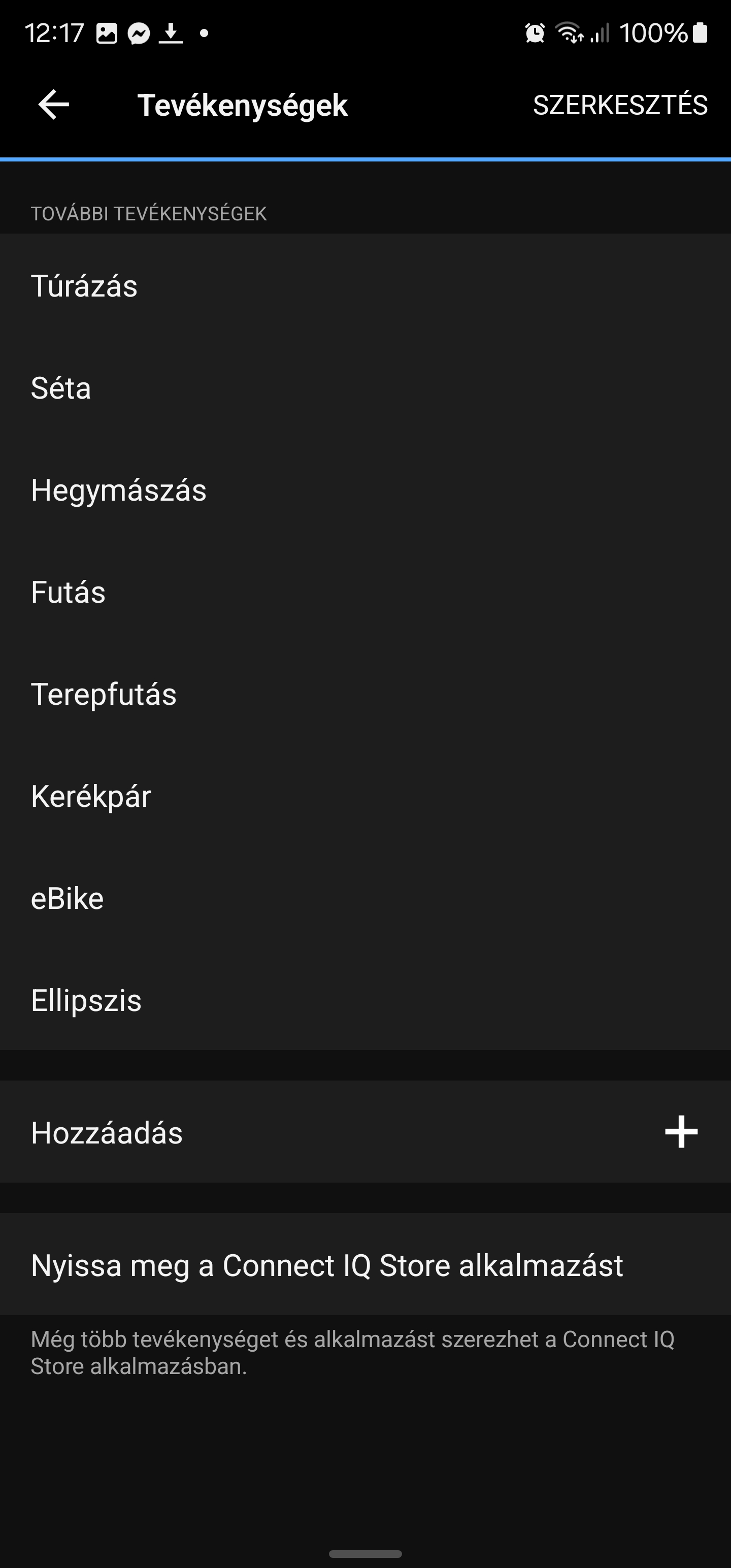Viewport: 731px width, 1568px height.
Task: Tap the Ellipszis activity
Action: pos(365,1000)
